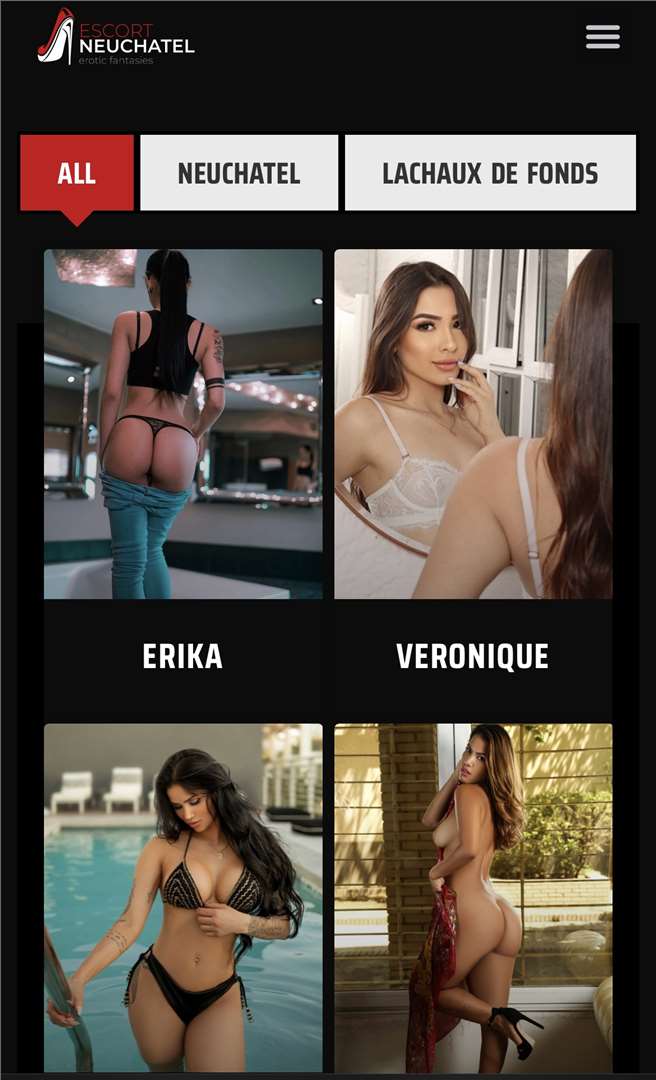Select the ALL filter tab

coord(77,173)
